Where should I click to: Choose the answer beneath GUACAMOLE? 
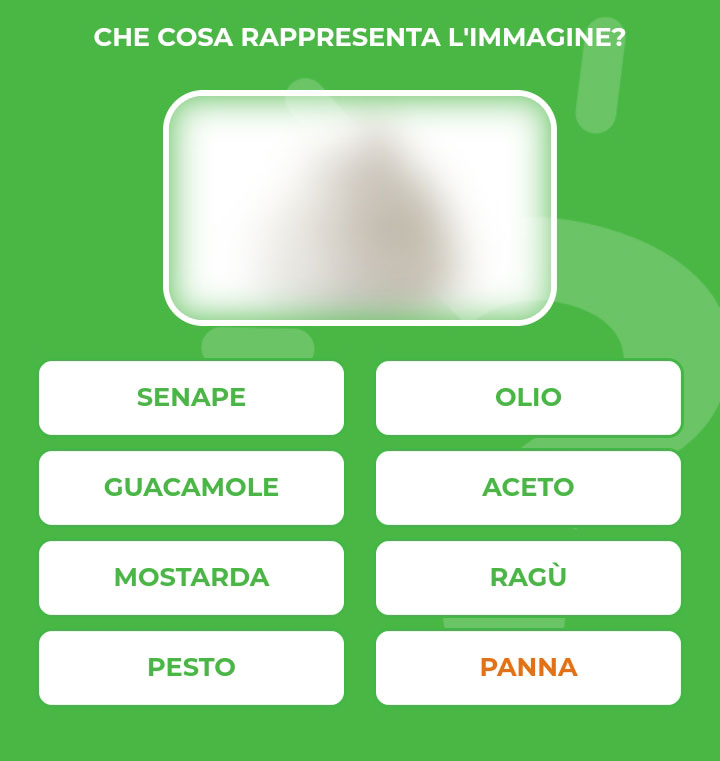[191, 577]
